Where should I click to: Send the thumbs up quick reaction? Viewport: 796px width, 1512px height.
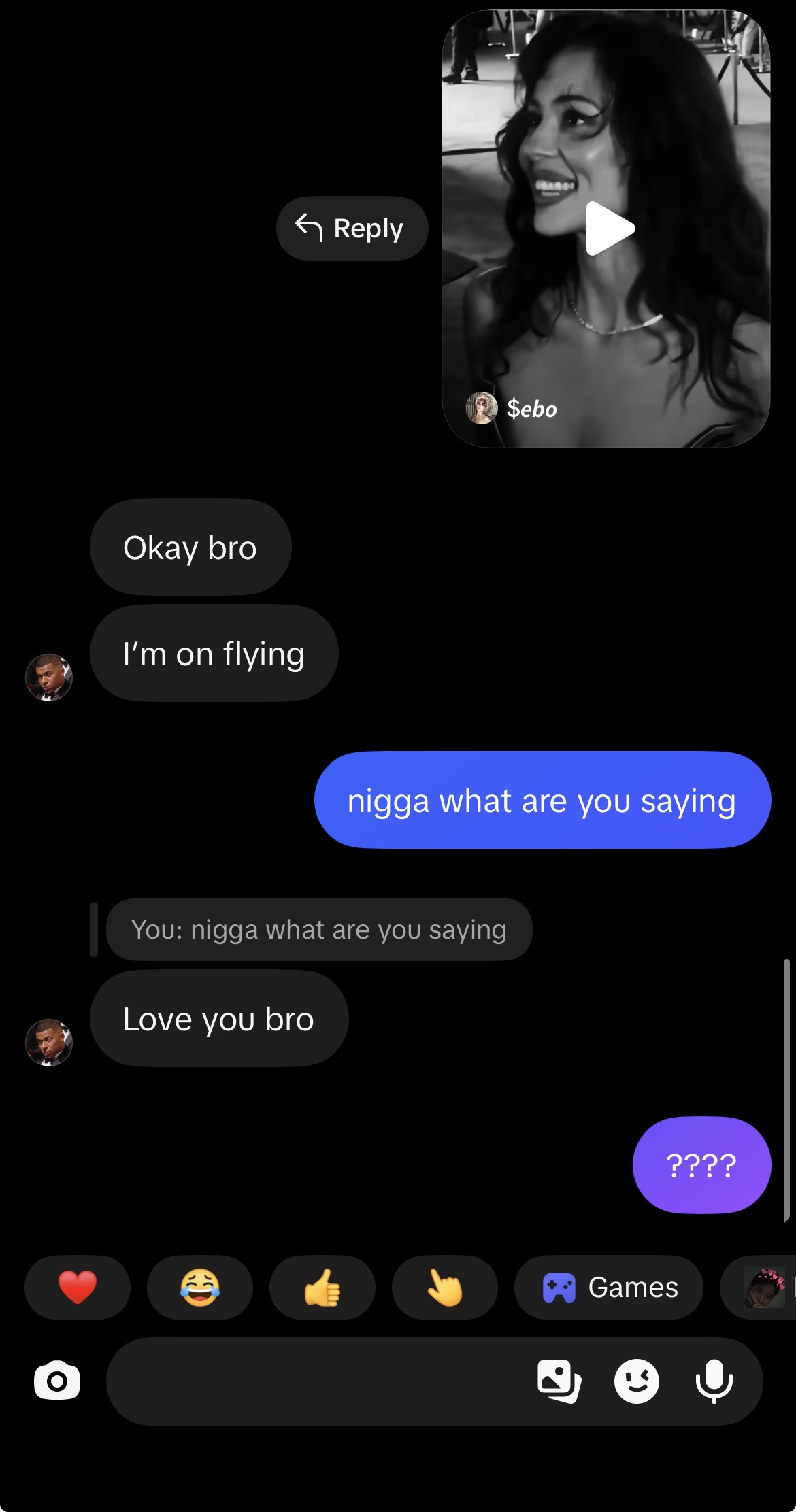pyautogui.click(x=322, y=1287)
